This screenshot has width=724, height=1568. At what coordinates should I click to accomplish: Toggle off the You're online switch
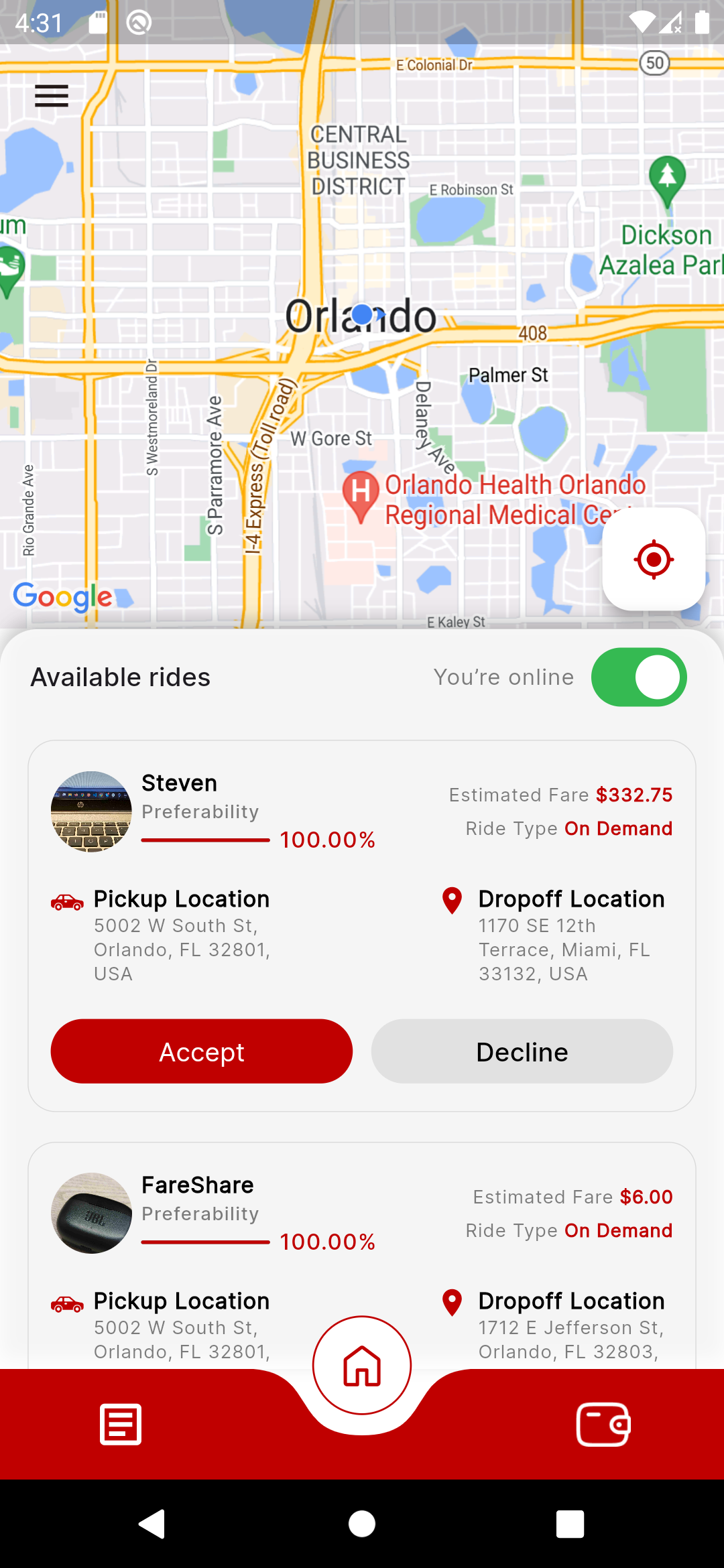(639, 677)
